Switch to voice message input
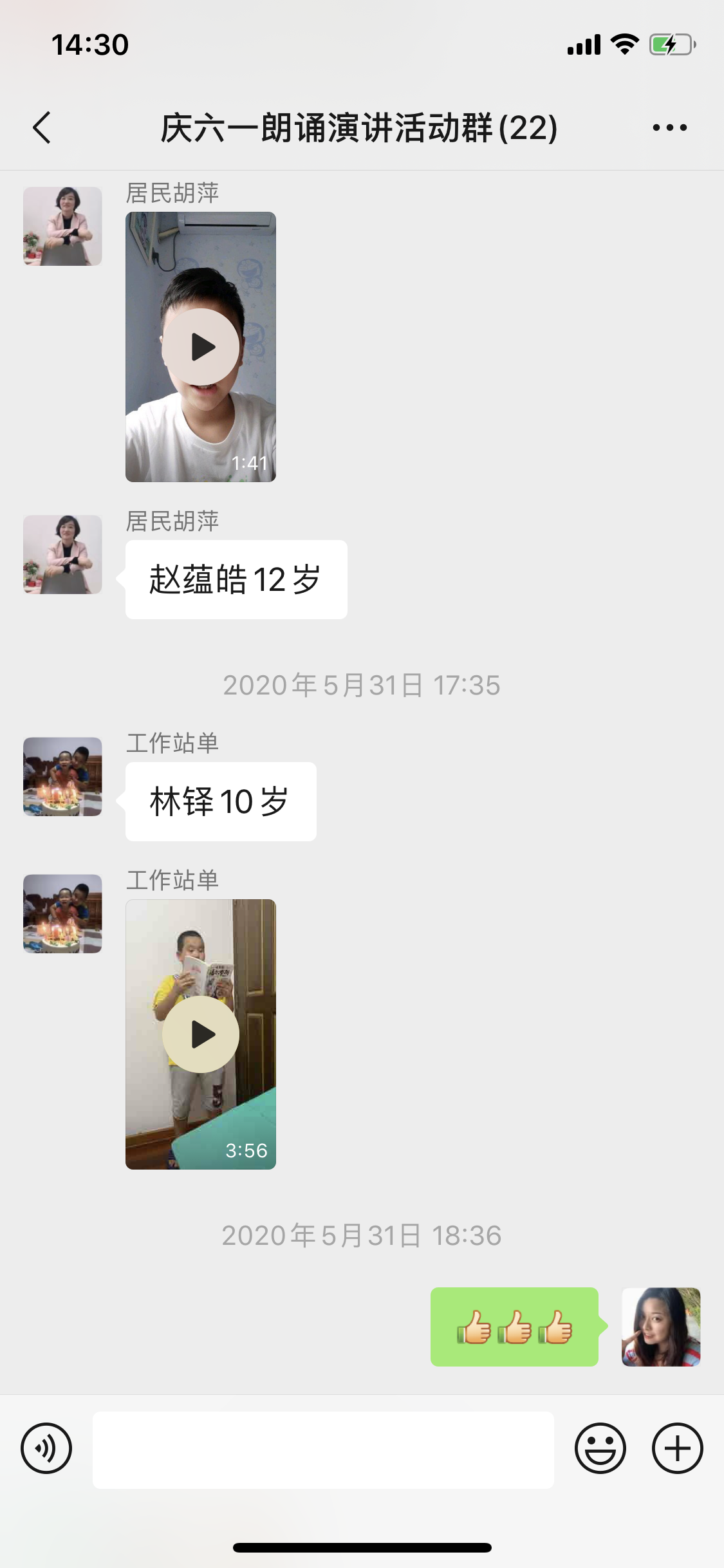The height and width of the screenshot is (1568, 724). click(46, 1448)
